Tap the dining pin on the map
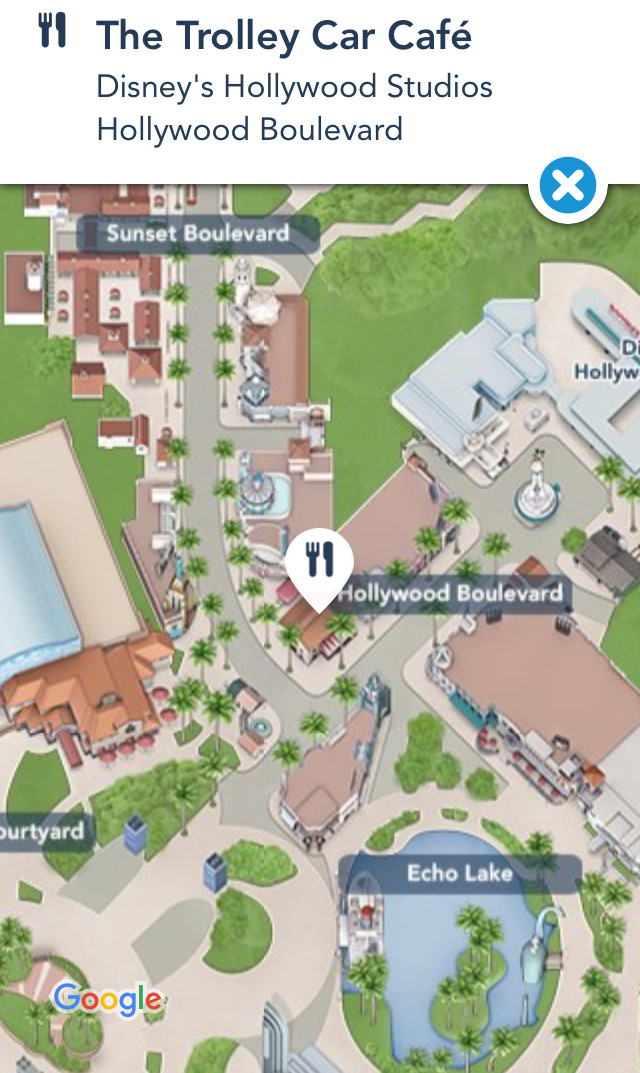This screenshot has width=640, height=1073. [319, 563]
